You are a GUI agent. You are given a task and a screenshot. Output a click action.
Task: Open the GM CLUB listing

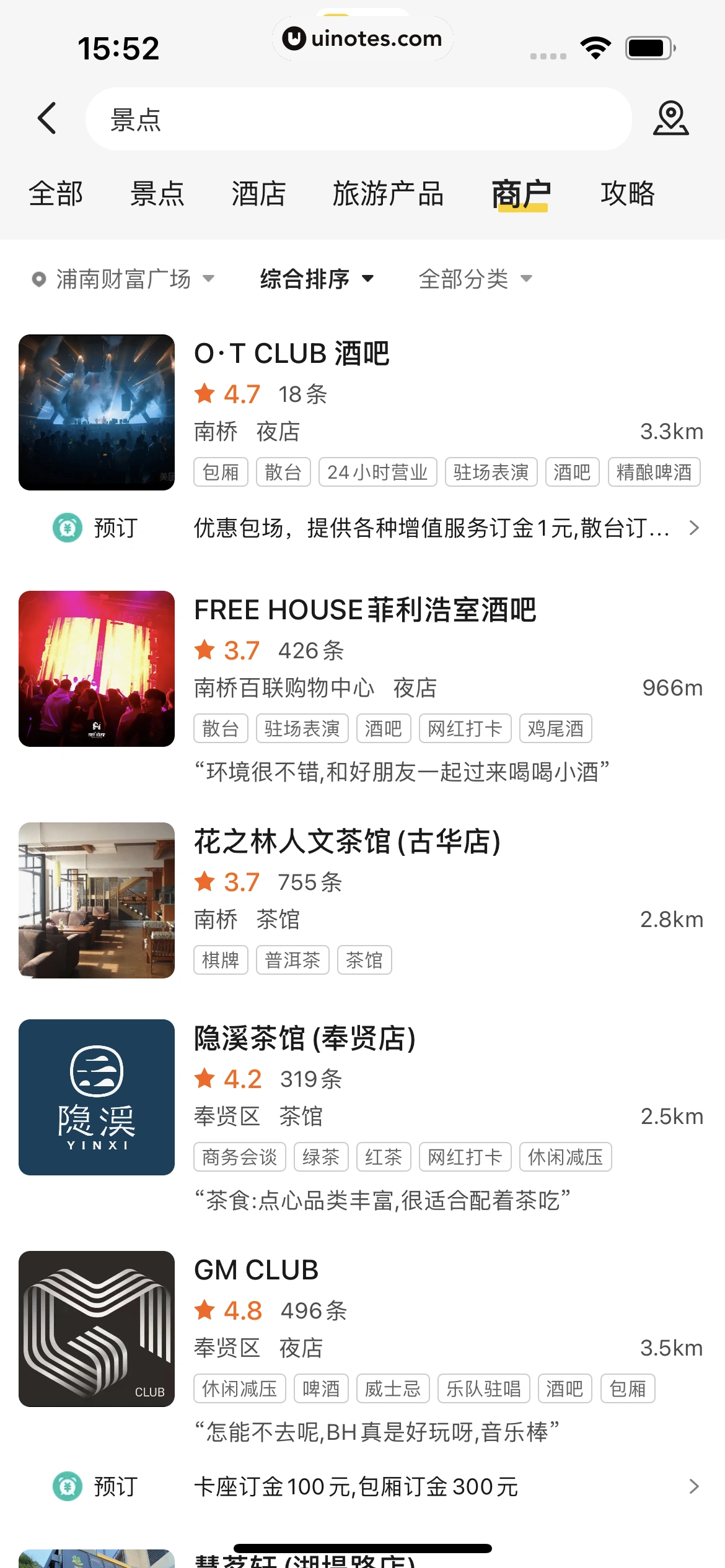[x=256, y=1271]
